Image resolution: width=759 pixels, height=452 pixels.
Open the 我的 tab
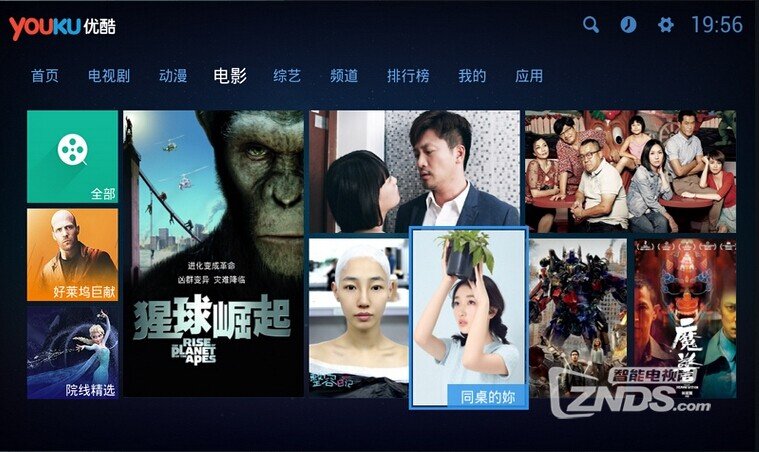click(x=472, y=76)
